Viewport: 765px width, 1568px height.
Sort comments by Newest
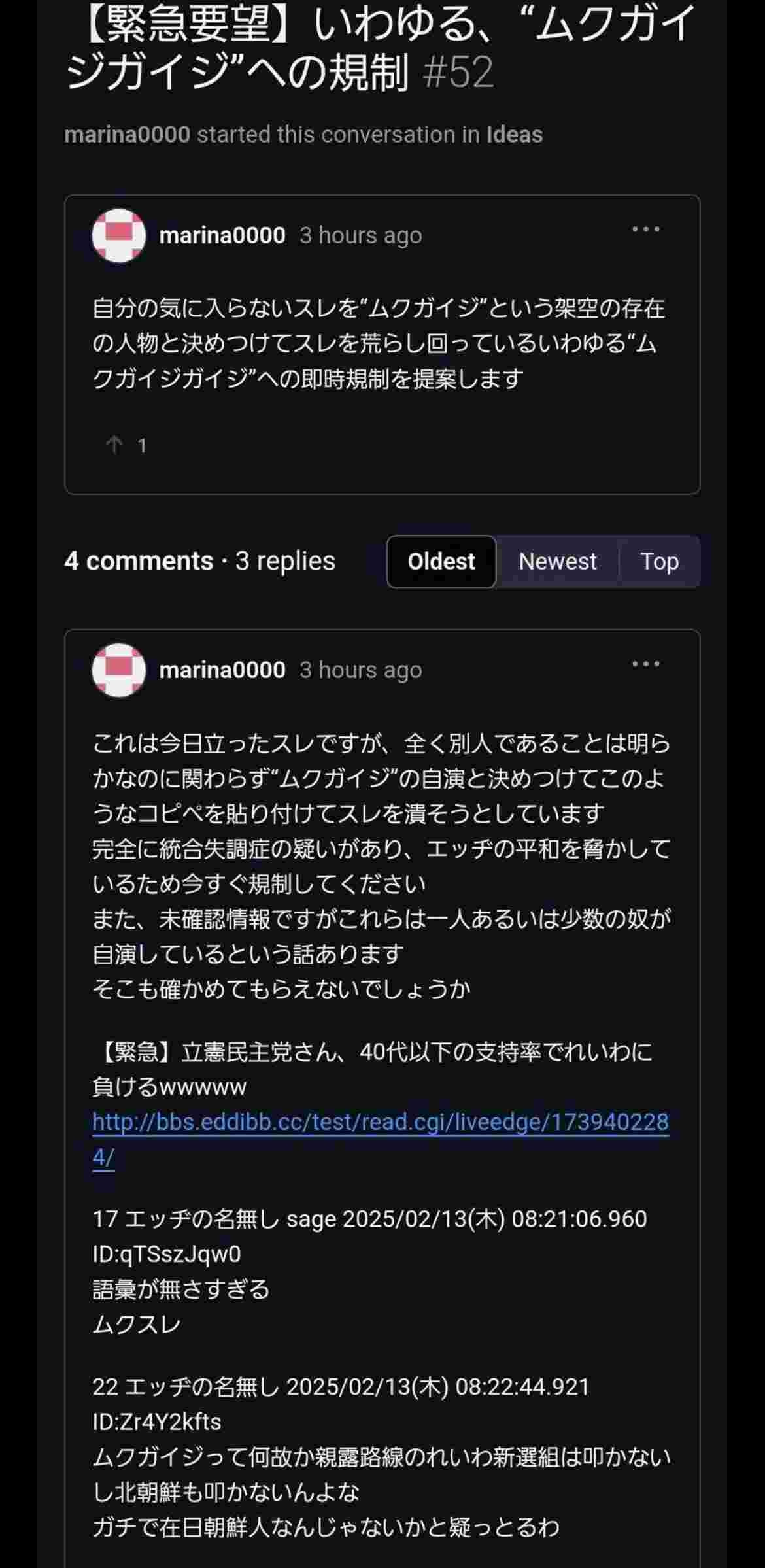click(x=557, y=561)
